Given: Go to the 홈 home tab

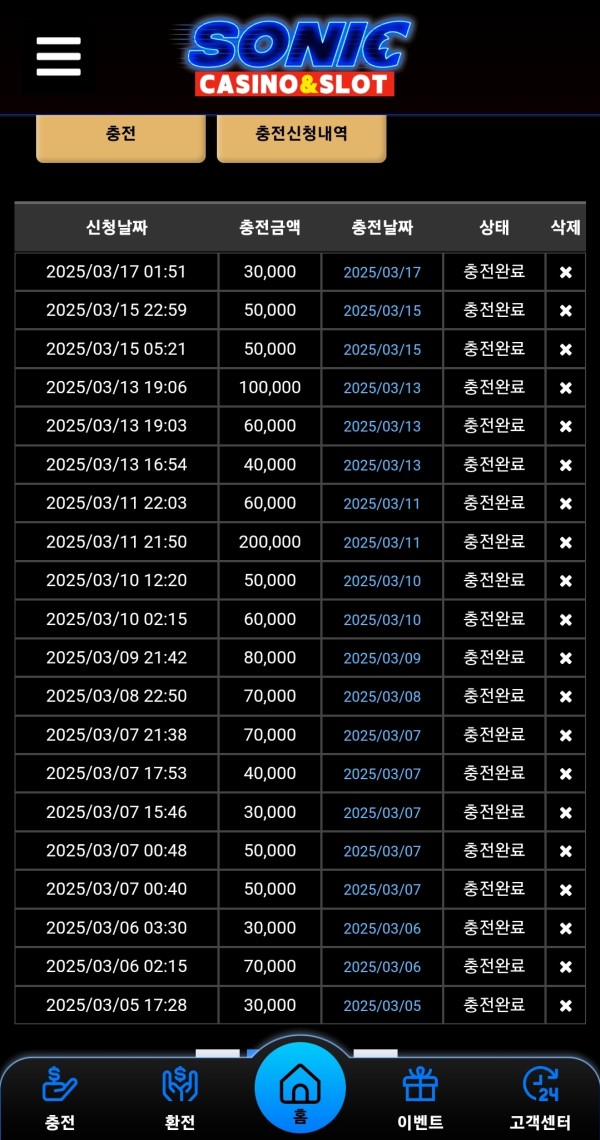Looking at the screenshot, I should coord(300,1090).
